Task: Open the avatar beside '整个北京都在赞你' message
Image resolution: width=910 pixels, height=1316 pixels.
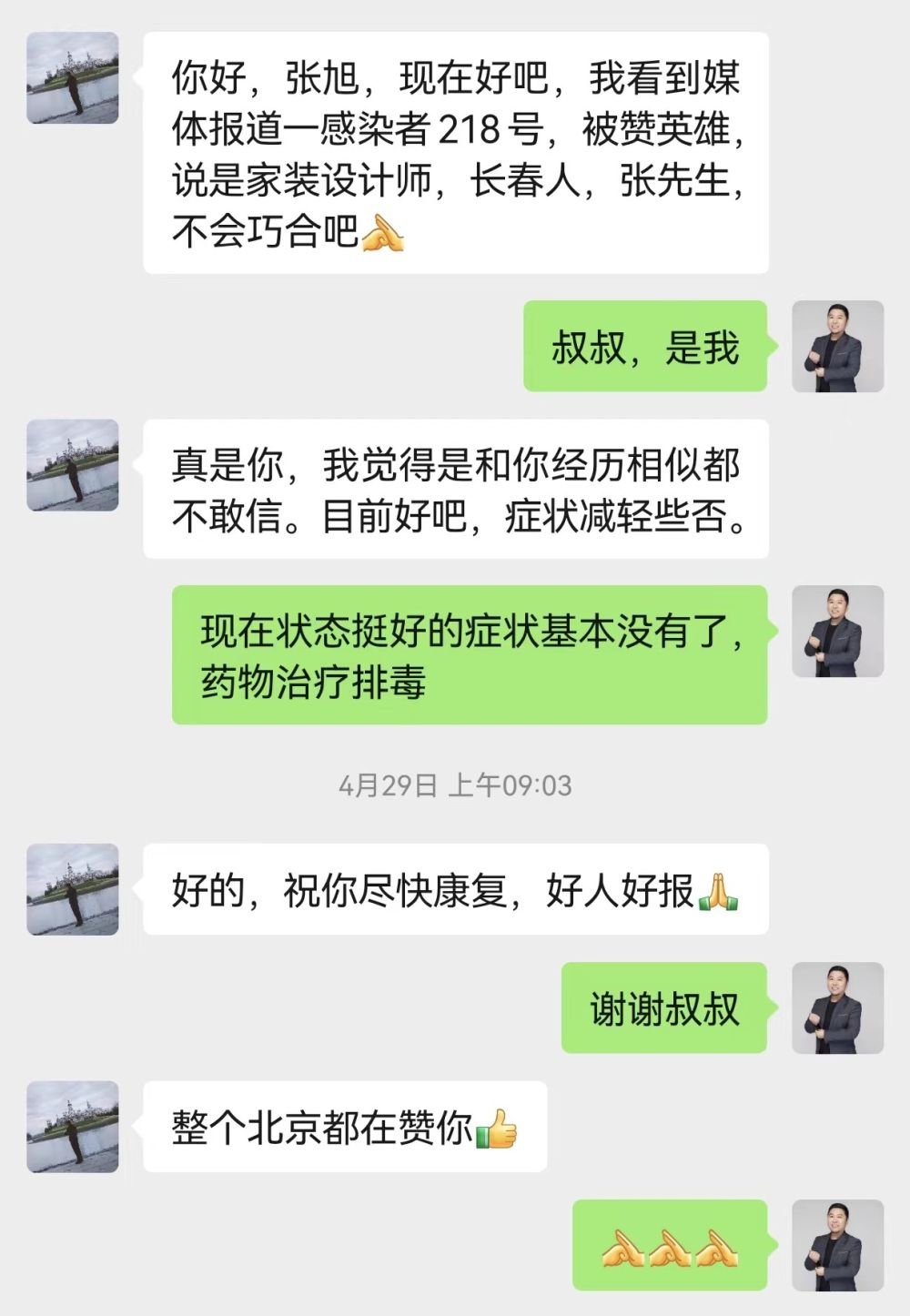Action: pos(73,1127)
